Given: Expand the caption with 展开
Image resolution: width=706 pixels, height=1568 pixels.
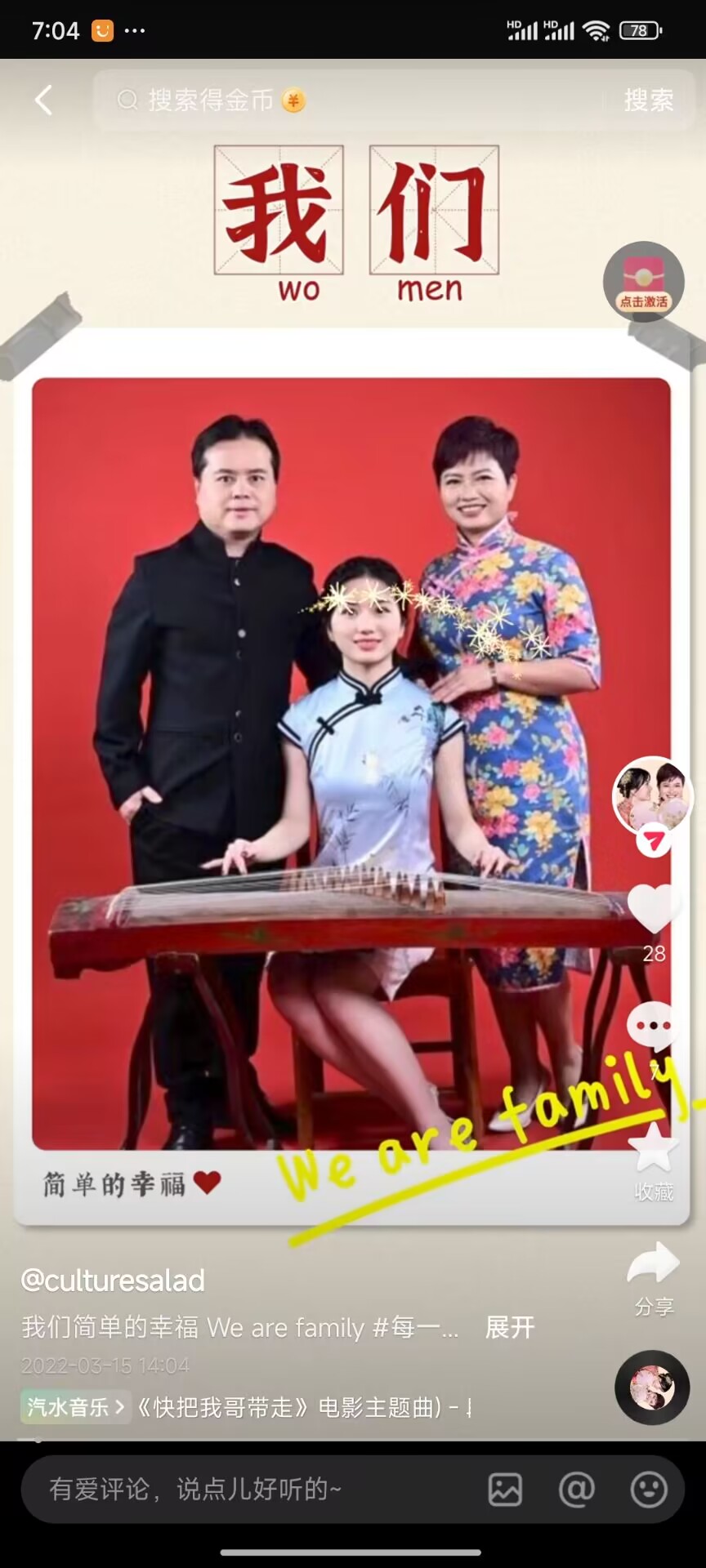Looking at the screenshot, I should pyautogui.click(x=510, y=1328).
